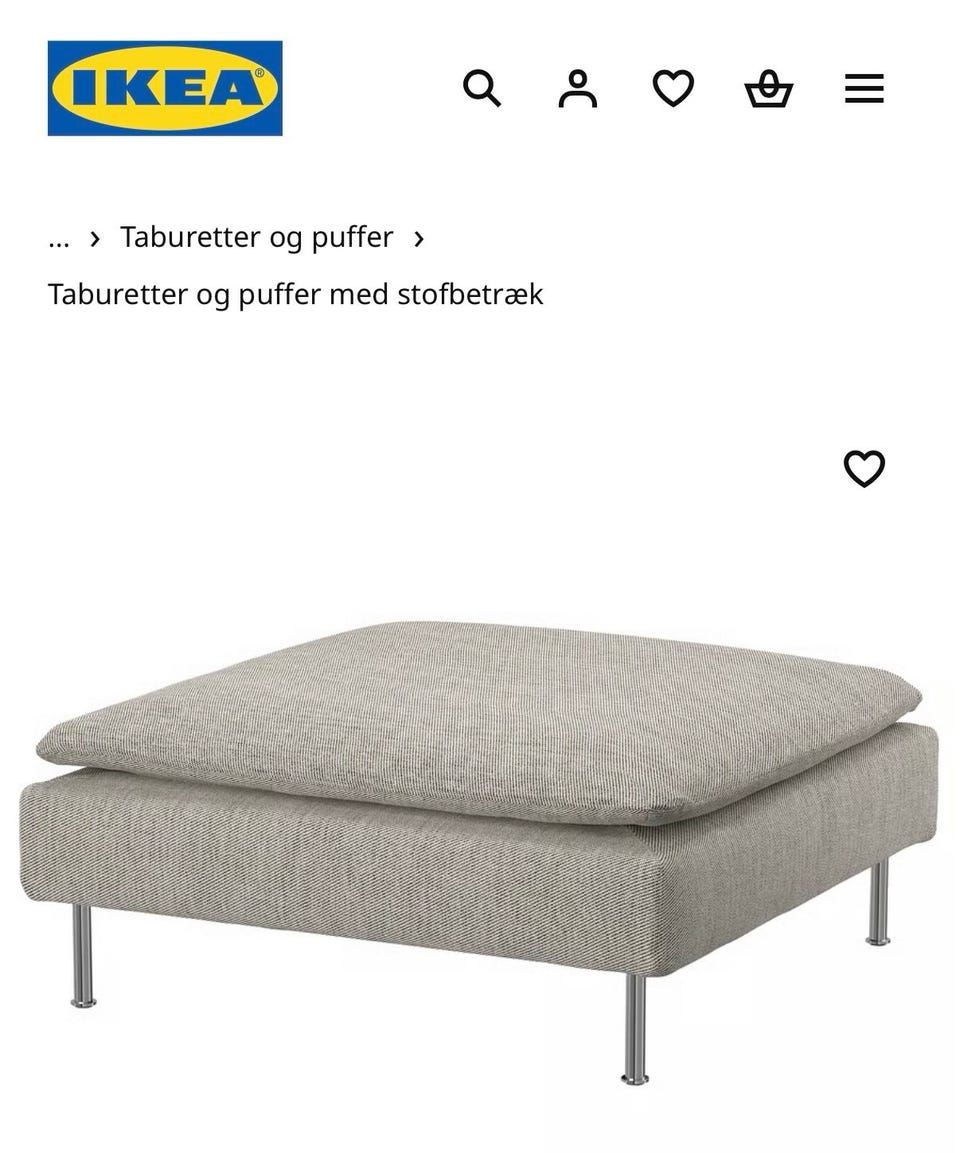View your favorites via the navbar heart
The height and width of the screenshot is (1153, 960).
(x=675, y=89)
